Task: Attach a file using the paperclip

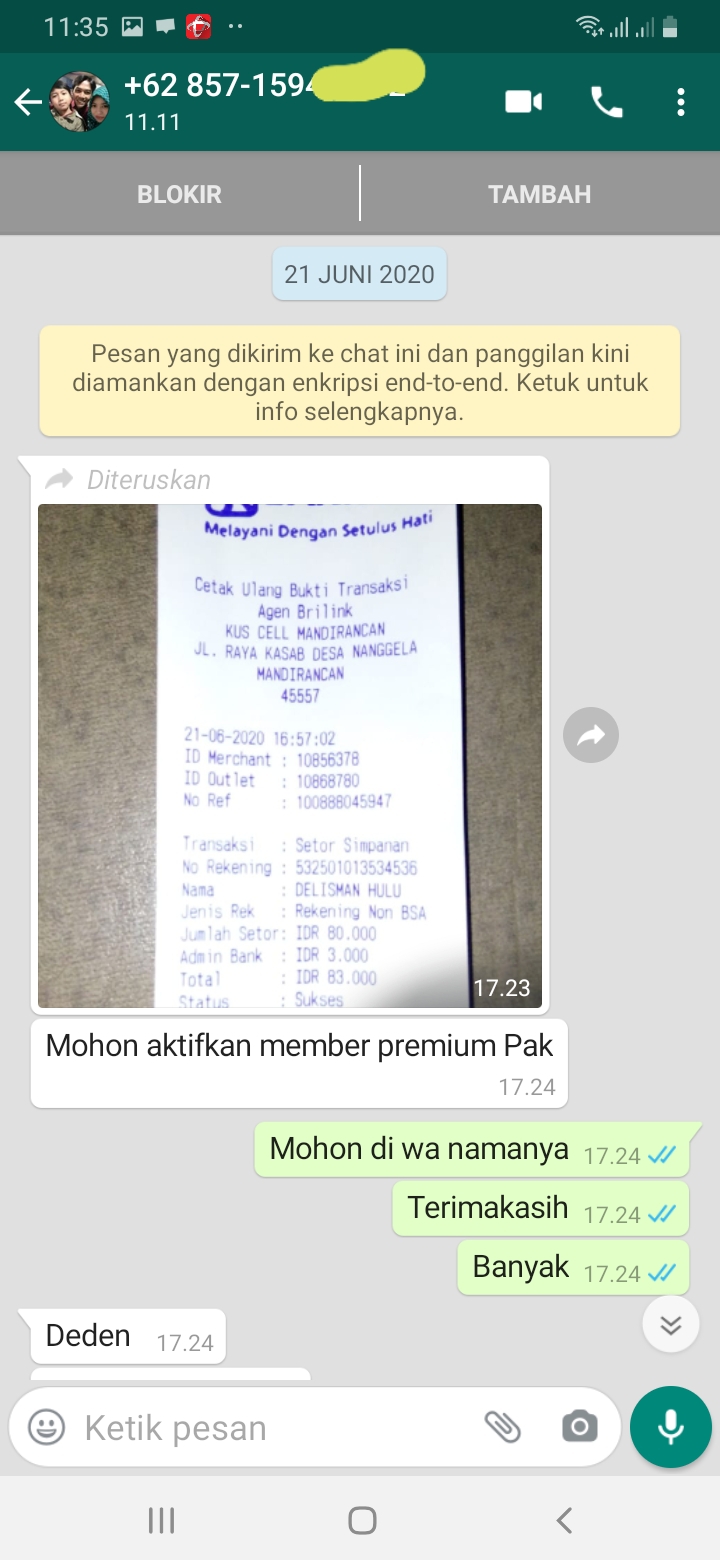Action: point(503,1427)
